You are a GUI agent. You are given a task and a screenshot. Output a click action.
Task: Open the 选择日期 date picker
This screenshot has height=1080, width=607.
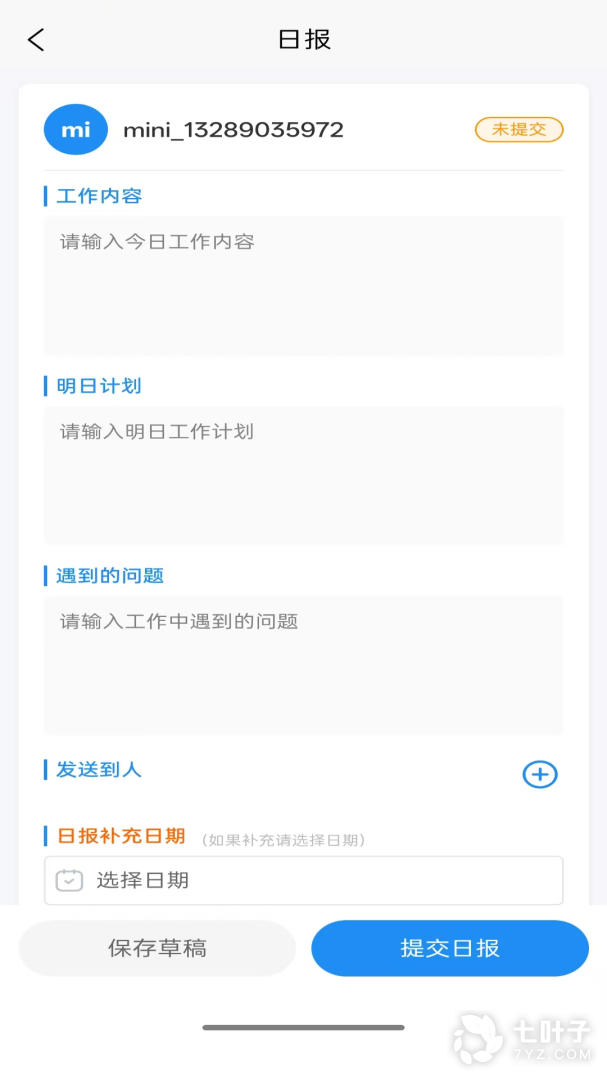pos(303,880)
